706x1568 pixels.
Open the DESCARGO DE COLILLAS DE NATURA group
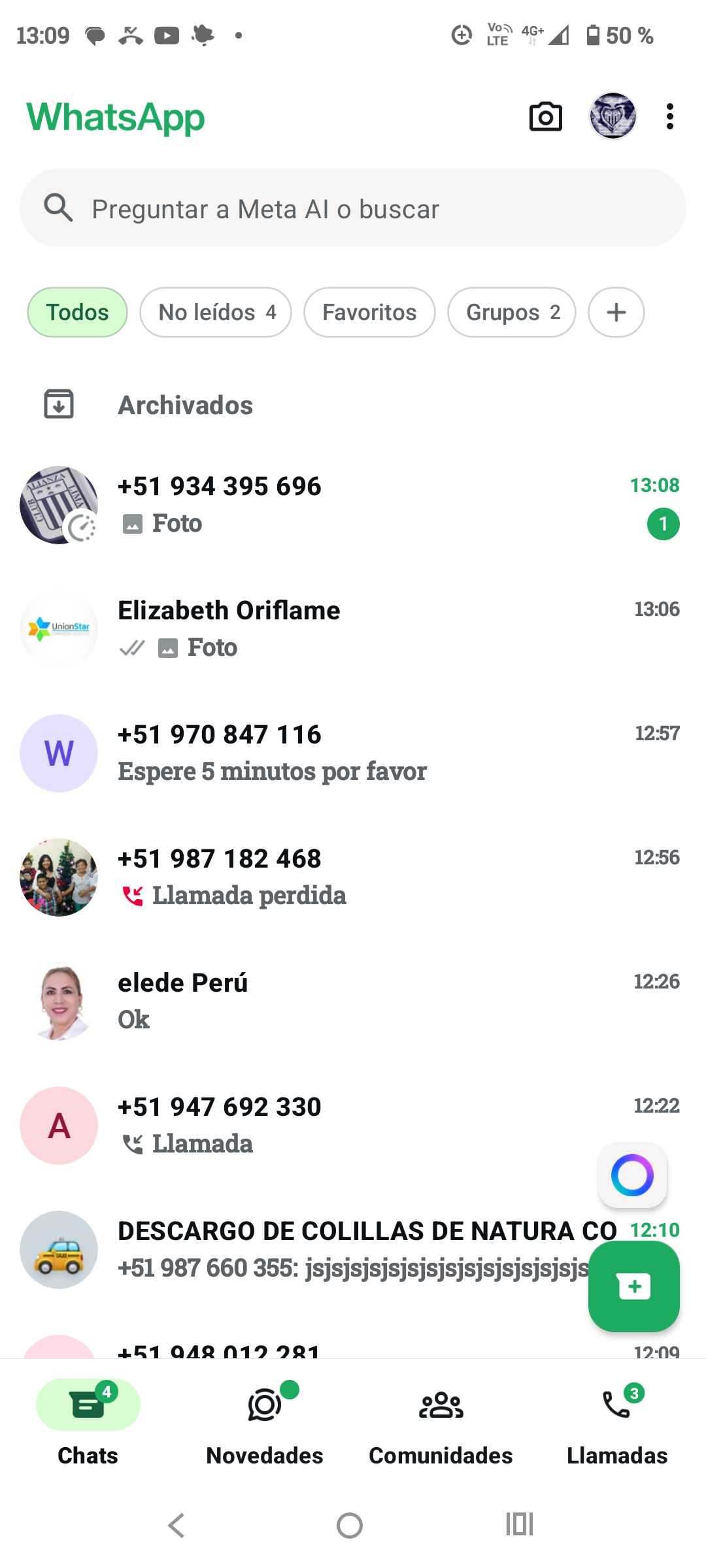(x=327, y=1249)
